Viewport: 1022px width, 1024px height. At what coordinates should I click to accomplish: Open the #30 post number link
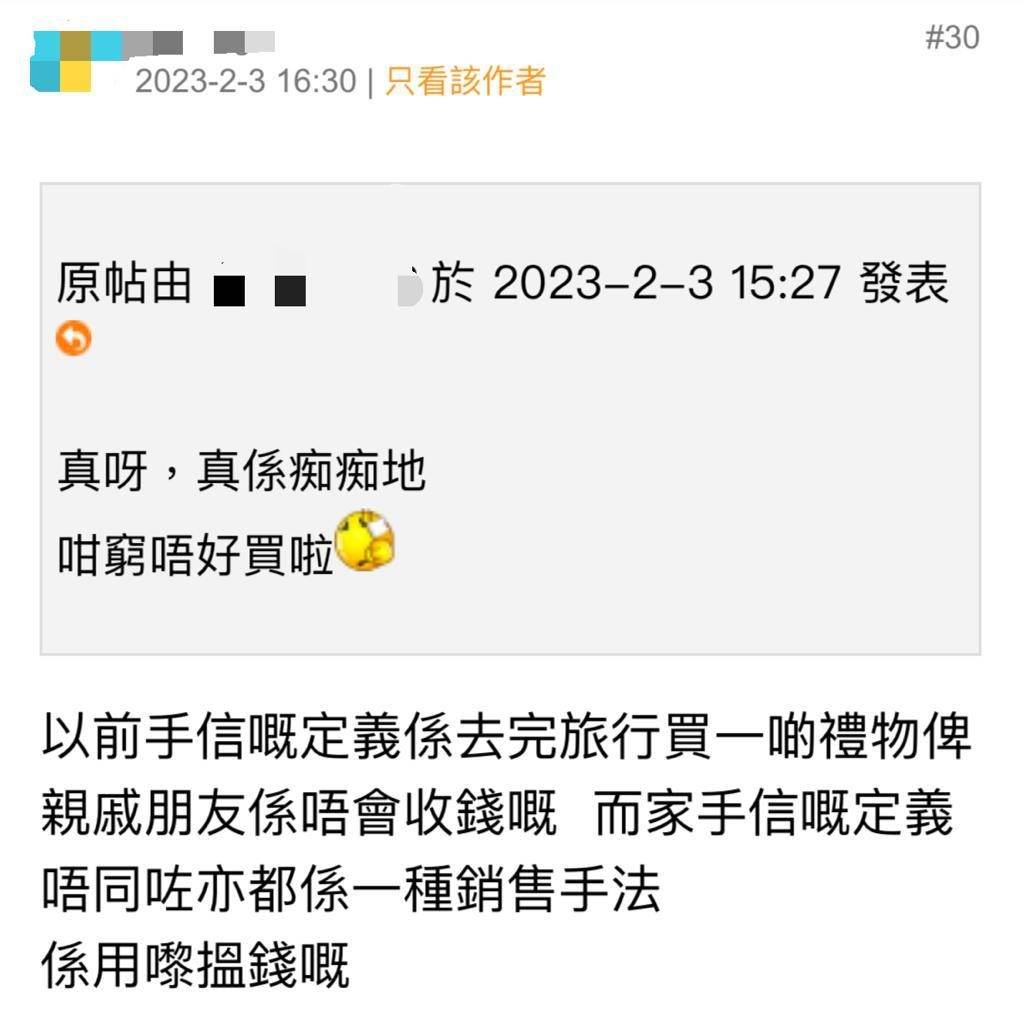951,38
